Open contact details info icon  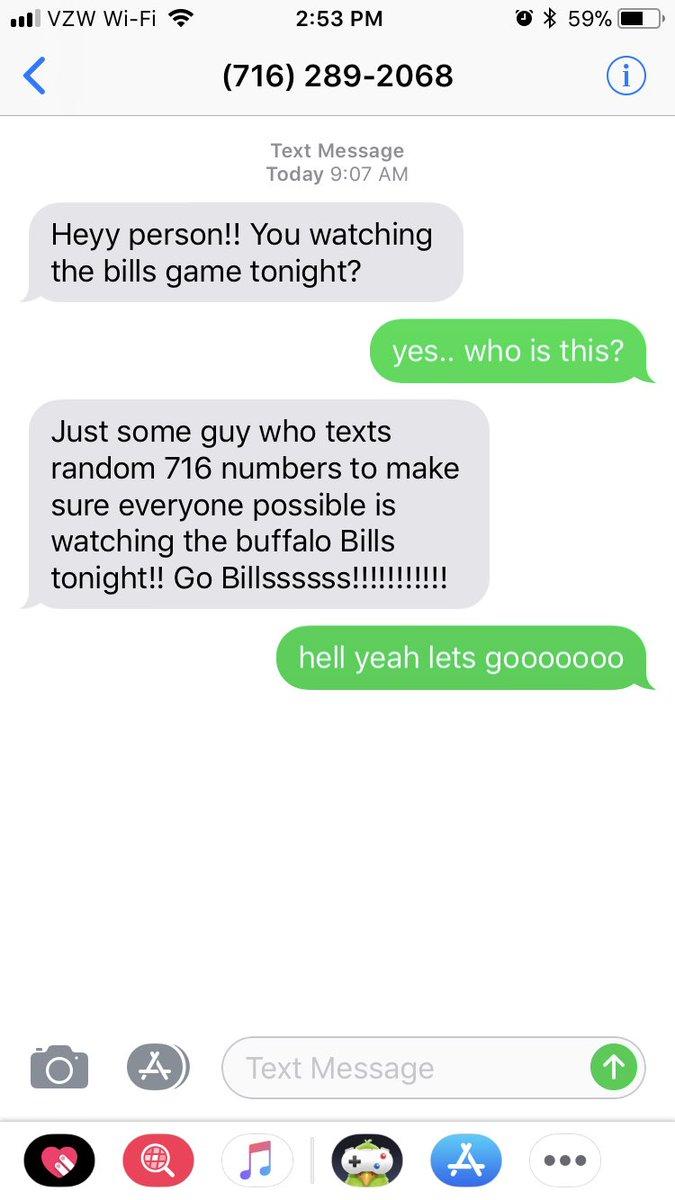coord(626,76)
